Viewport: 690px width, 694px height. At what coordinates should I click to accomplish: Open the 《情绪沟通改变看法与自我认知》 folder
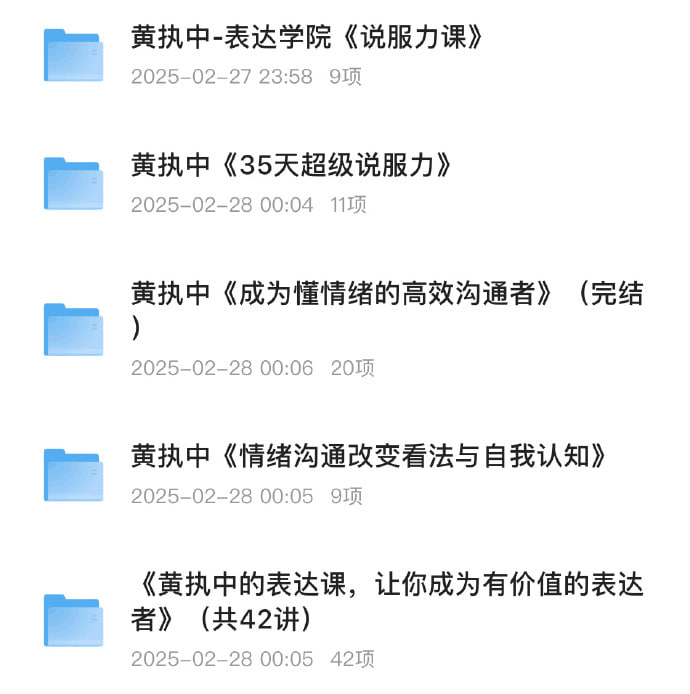pos(369,457)
